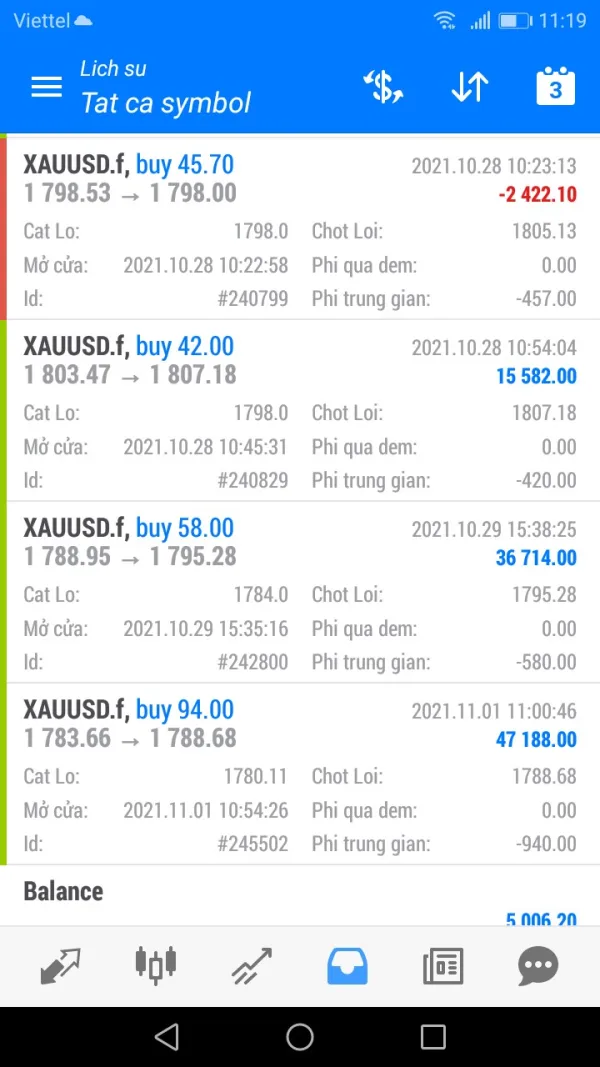Open the hamburger drawer menu
This screenshot has height=1067, width=600.
[x=47, y=87]
